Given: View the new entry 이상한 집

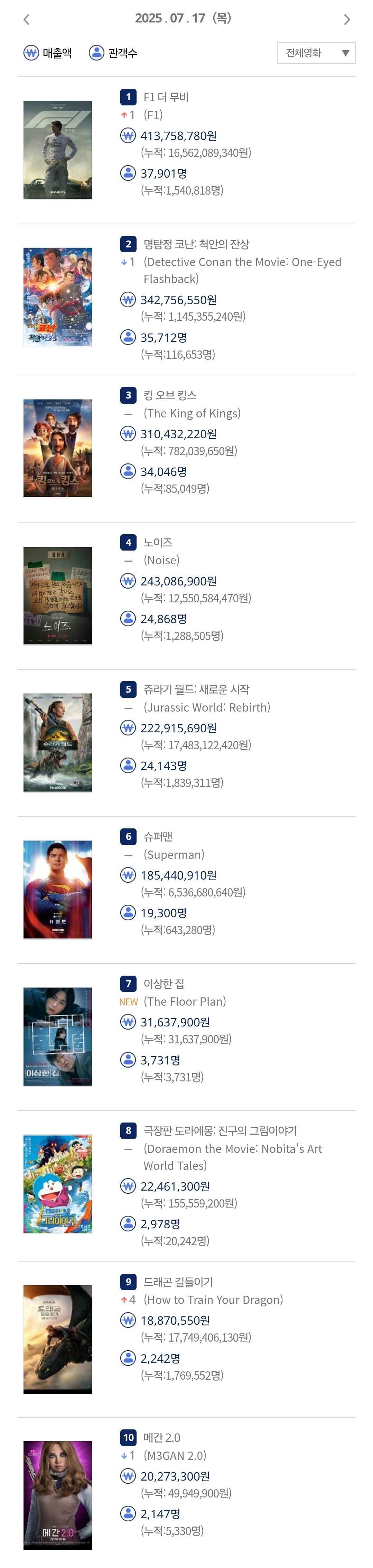Looking at the screenshot, I should (x=164, y=984).
